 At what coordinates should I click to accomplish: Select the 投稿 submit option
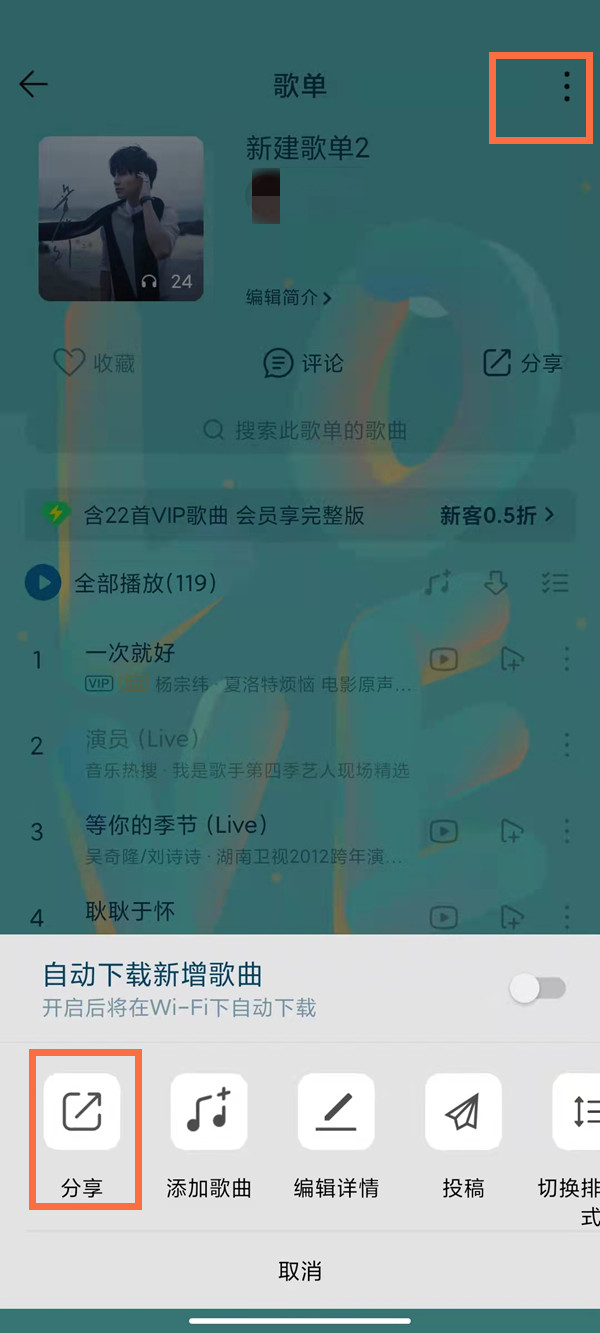point(463,1112)
